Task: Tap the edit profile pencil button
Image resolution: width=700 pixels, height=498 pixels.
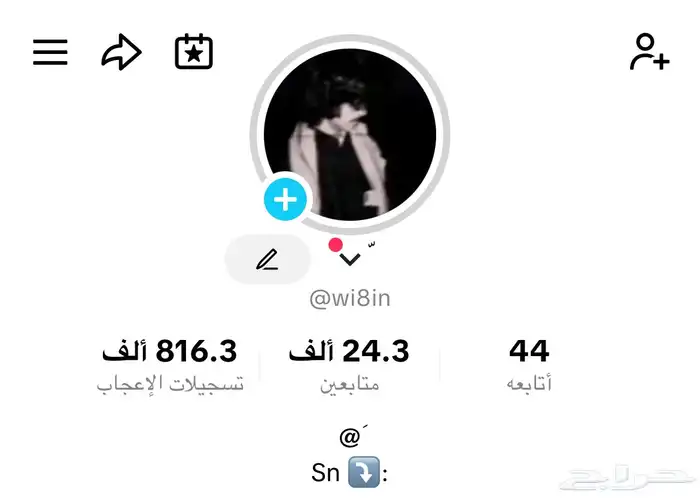Action: click(x=267, y=261)
